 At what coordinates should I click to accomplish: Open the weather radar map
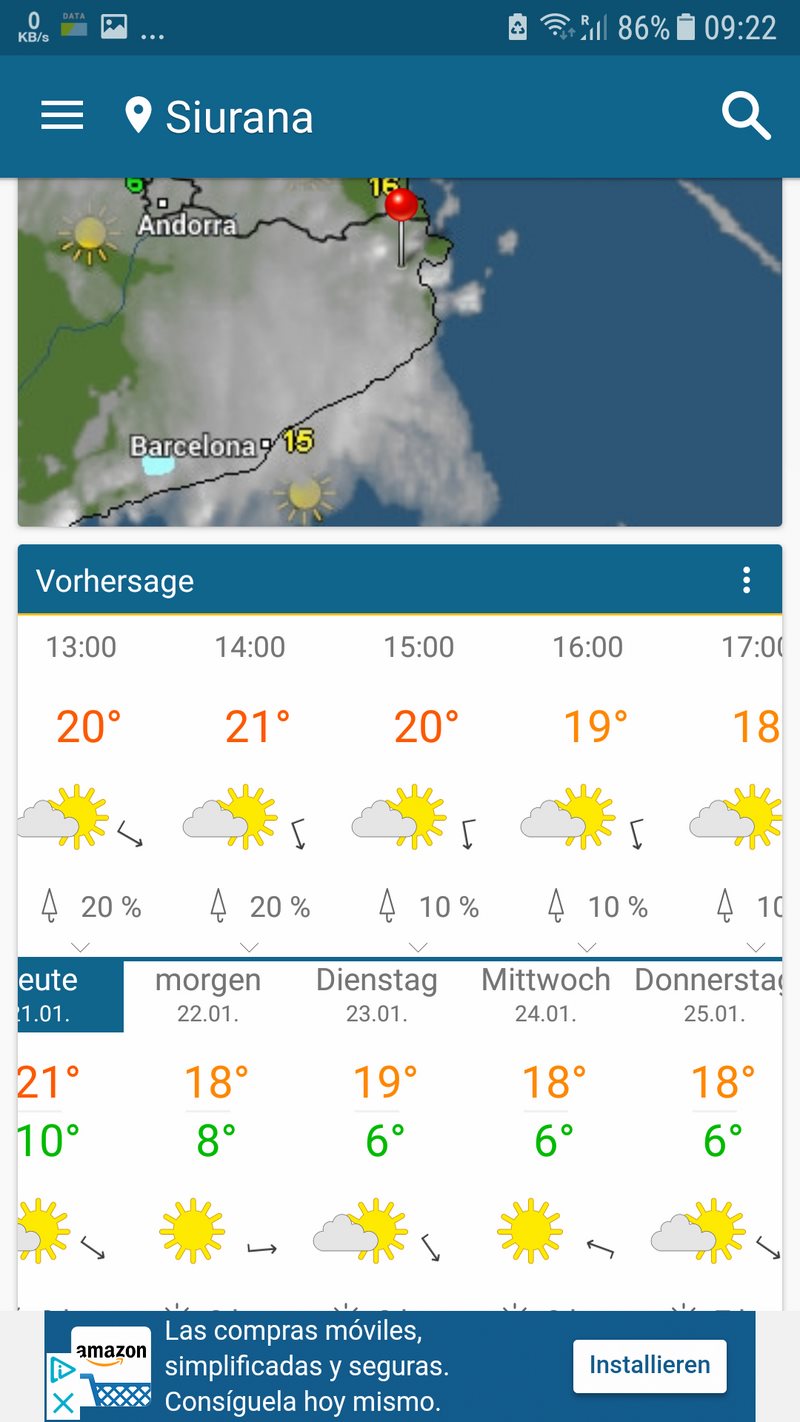pos(400,352)
